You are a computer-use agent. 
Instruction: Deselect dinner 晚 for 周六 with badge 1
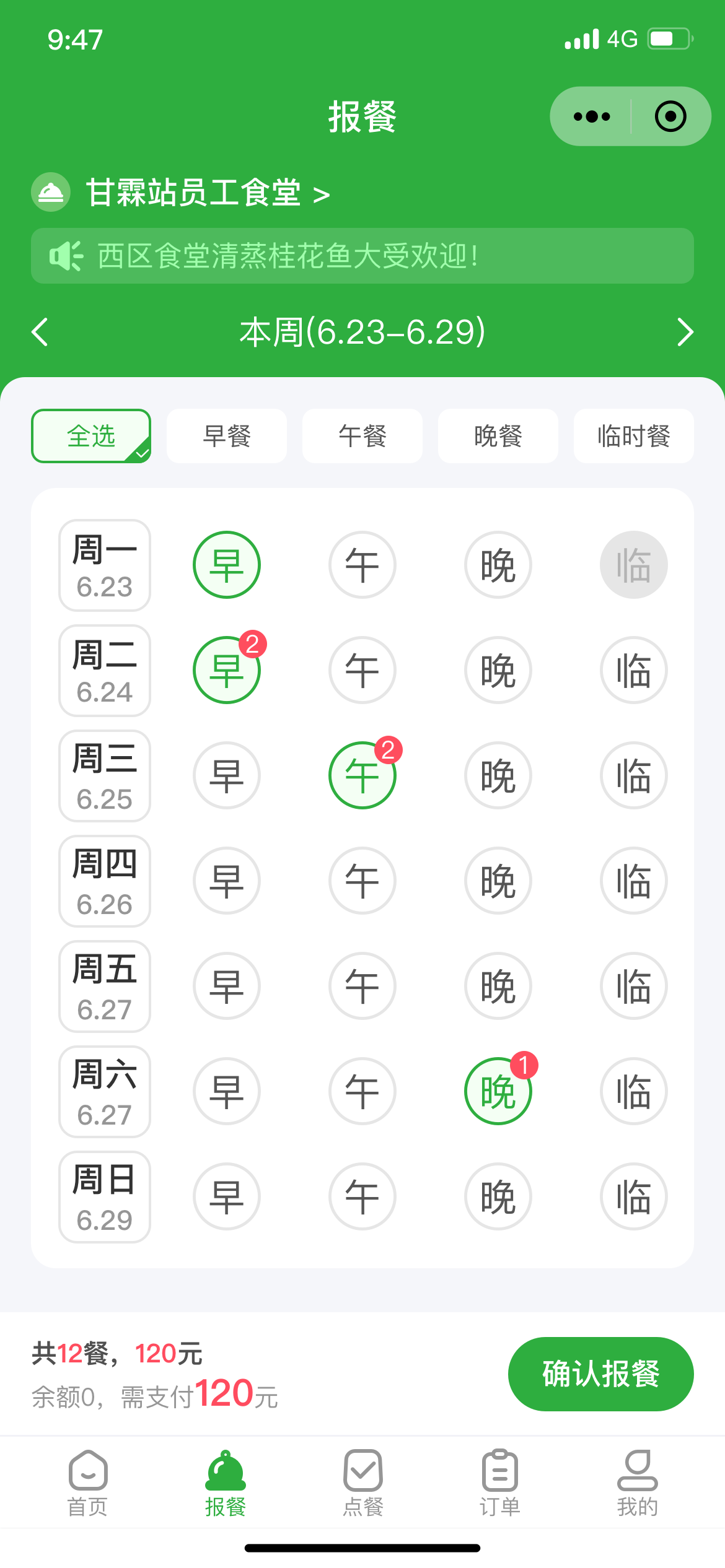click(x=498, y=1092)
